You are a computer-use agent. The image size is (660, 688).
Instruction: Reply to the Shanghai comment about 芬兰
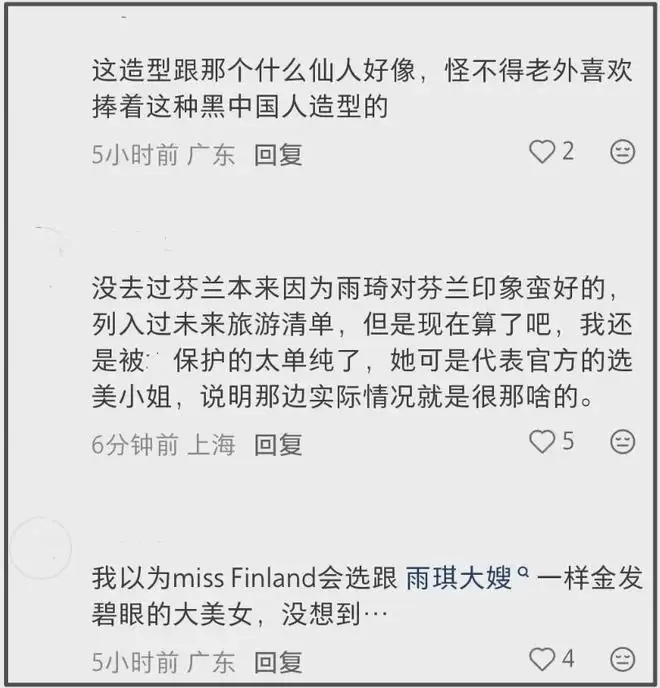point(278,444)
